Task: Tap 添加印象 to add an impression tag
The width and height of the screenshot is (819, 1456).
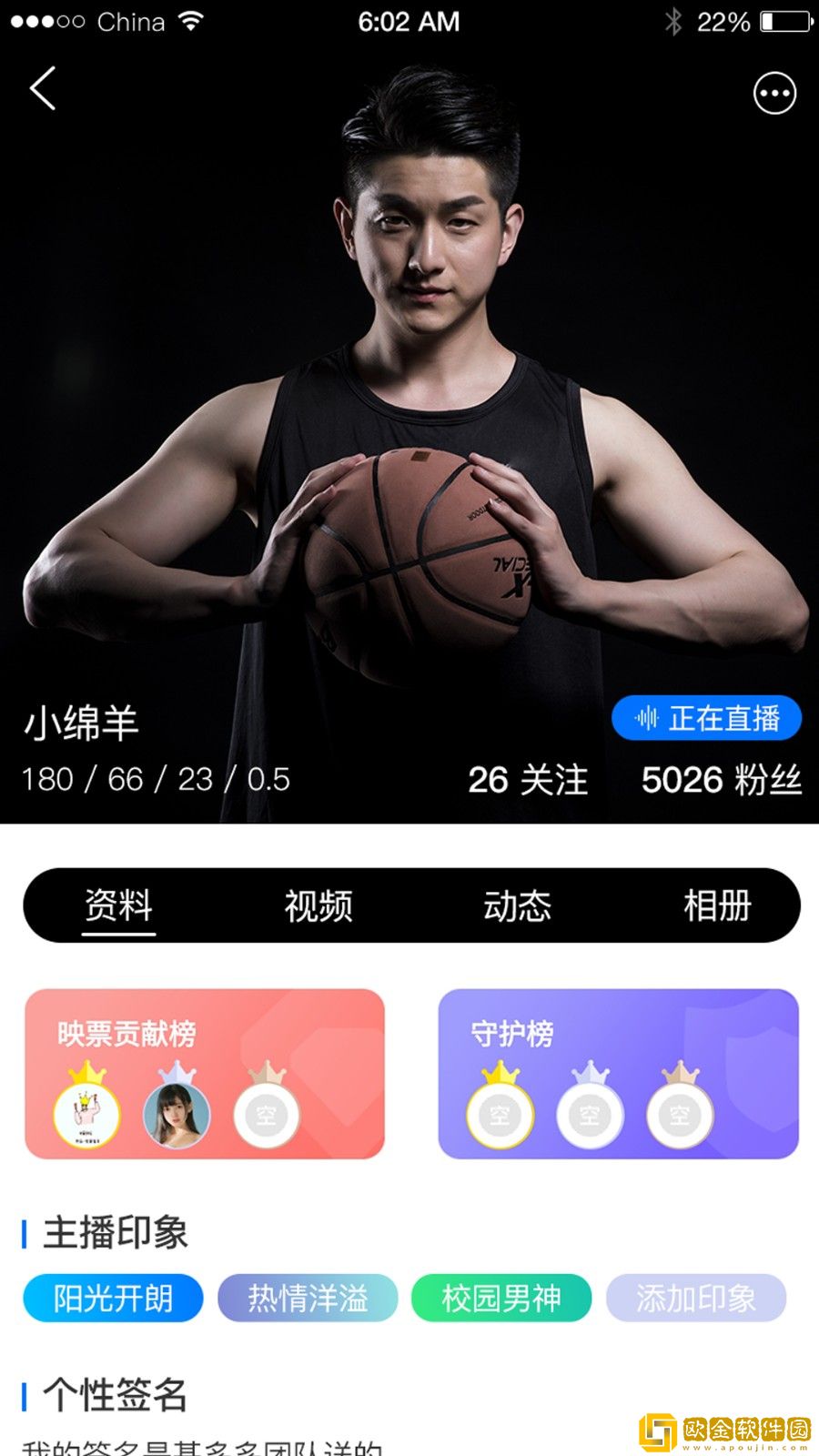Action: coord(696,1299)
